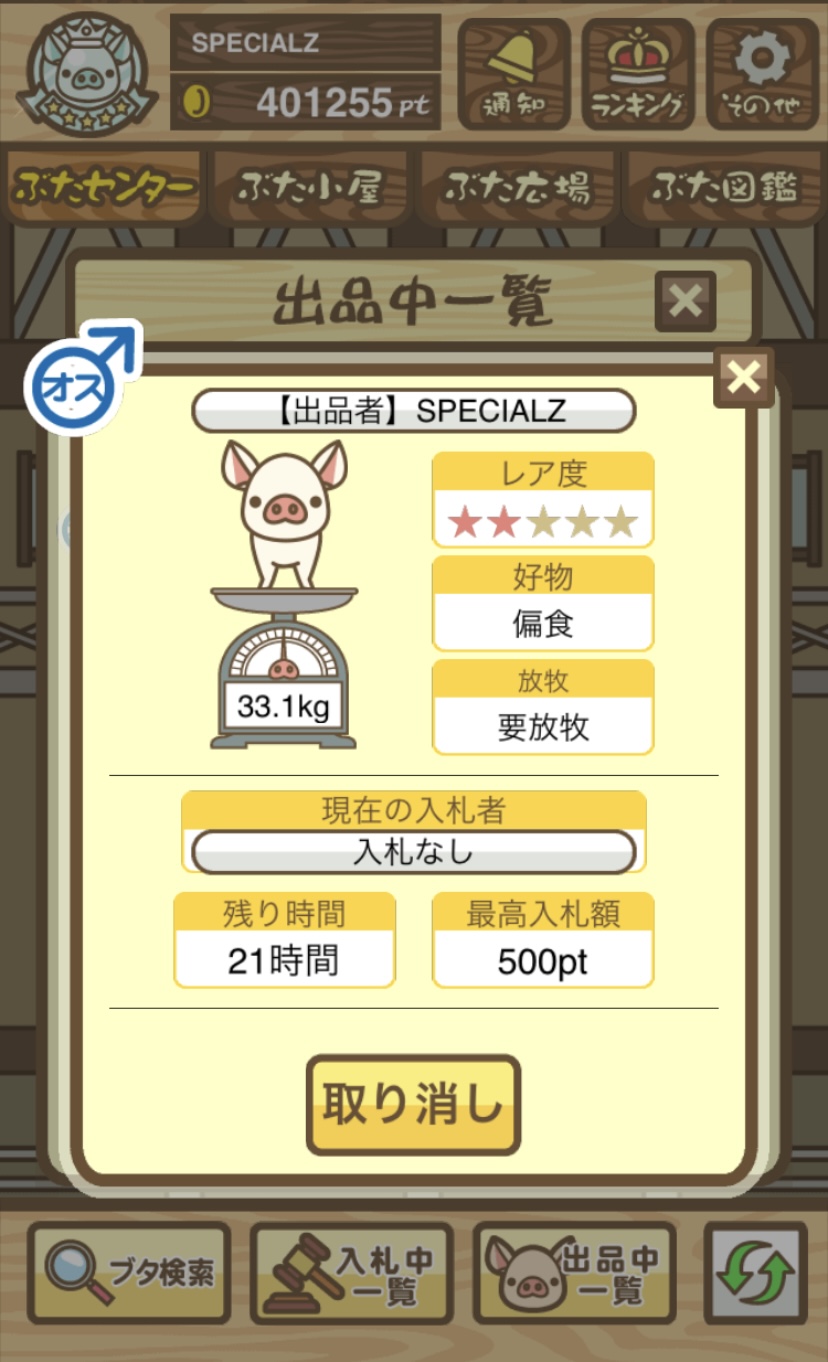This screenshot has width=828, height=1362.
Task: Open ブタ検索 pig search
Action: pyautogui.click(x=129, y=1273)
